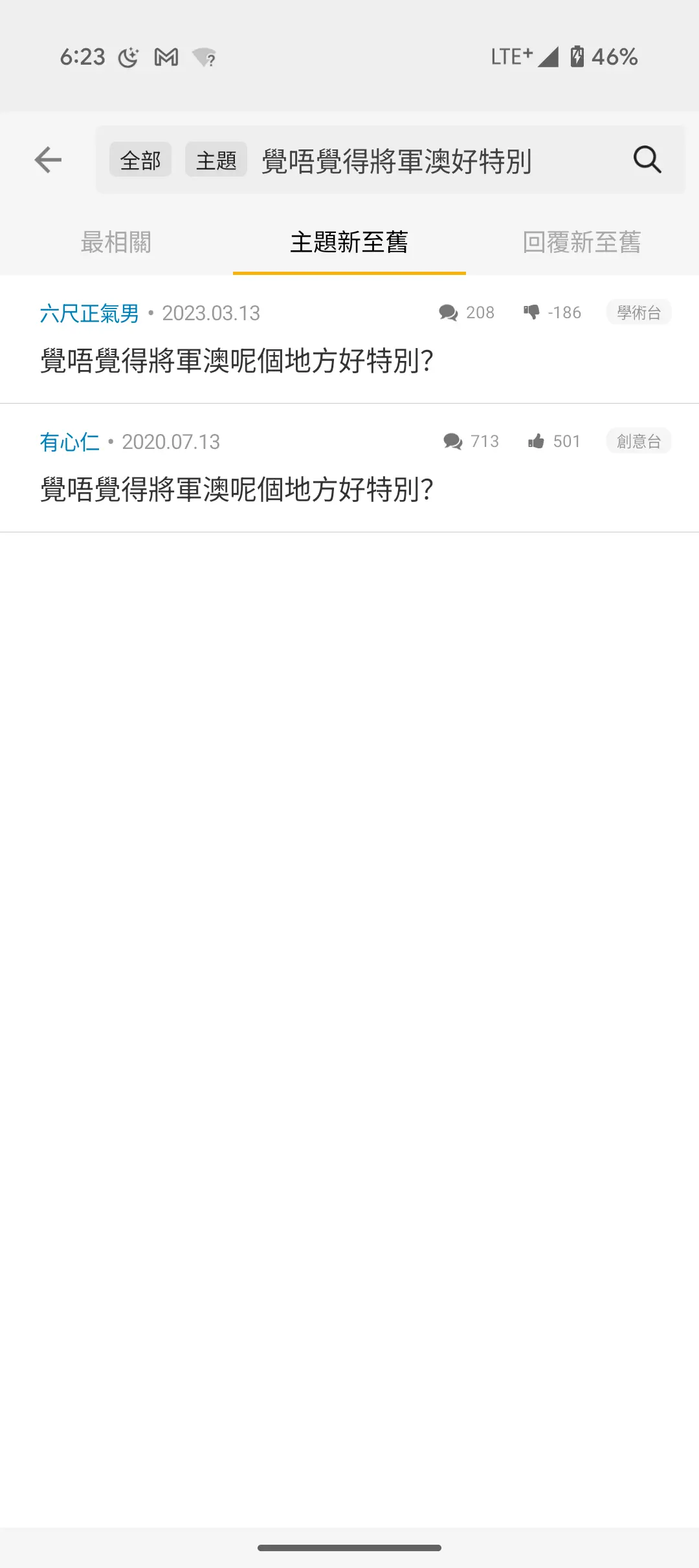Switch to the 回覆新至舊 tab
The width and height of the screenshot is (699, 1568).
[x=582, y=243]
